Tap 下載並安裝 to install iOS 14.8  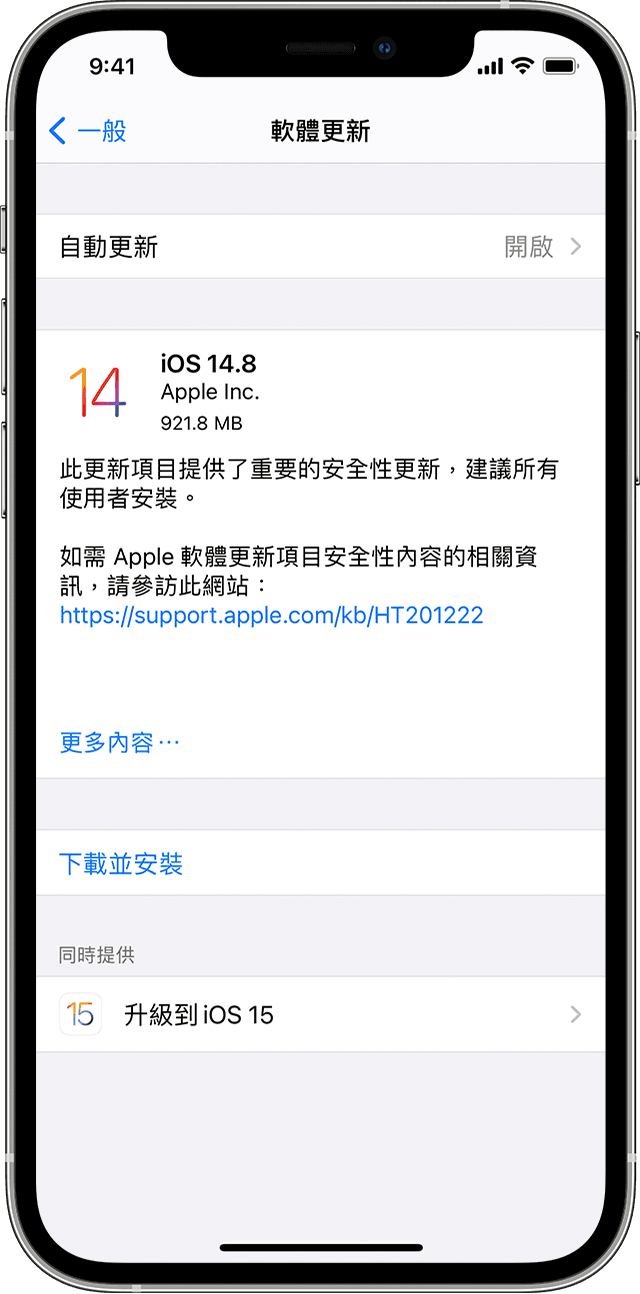[121, 864]
